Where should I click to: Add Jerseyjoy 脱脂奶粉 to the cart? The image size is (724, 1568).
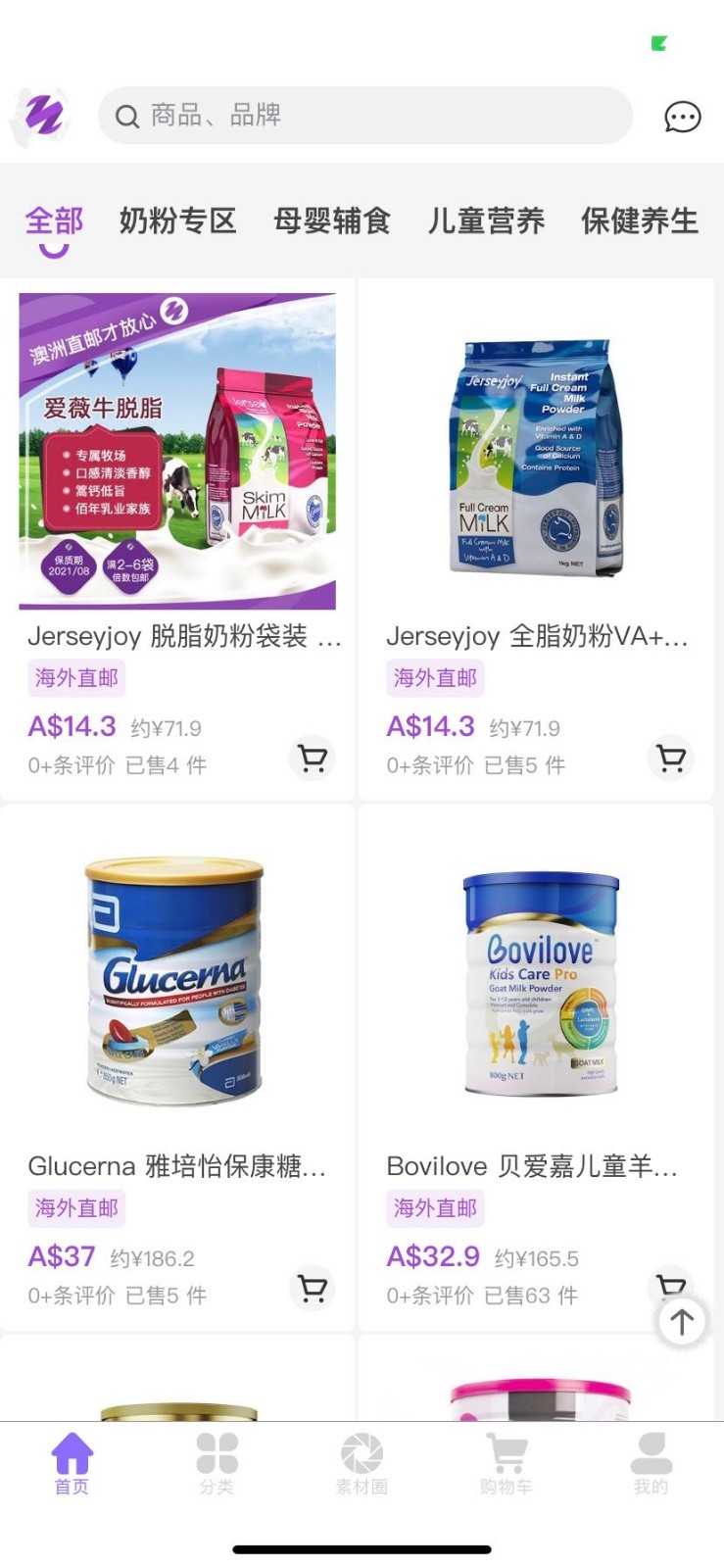coord(313,758)
